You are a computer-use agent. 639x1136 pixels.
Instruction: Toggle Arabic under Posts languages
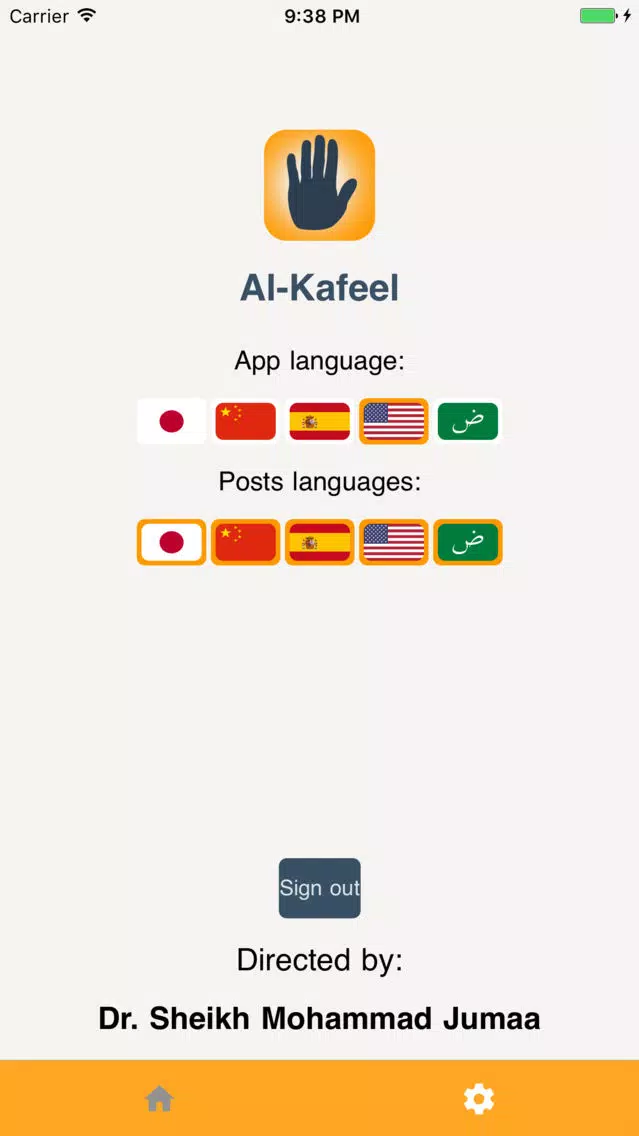pyautogui.click(x=467, y=542)
